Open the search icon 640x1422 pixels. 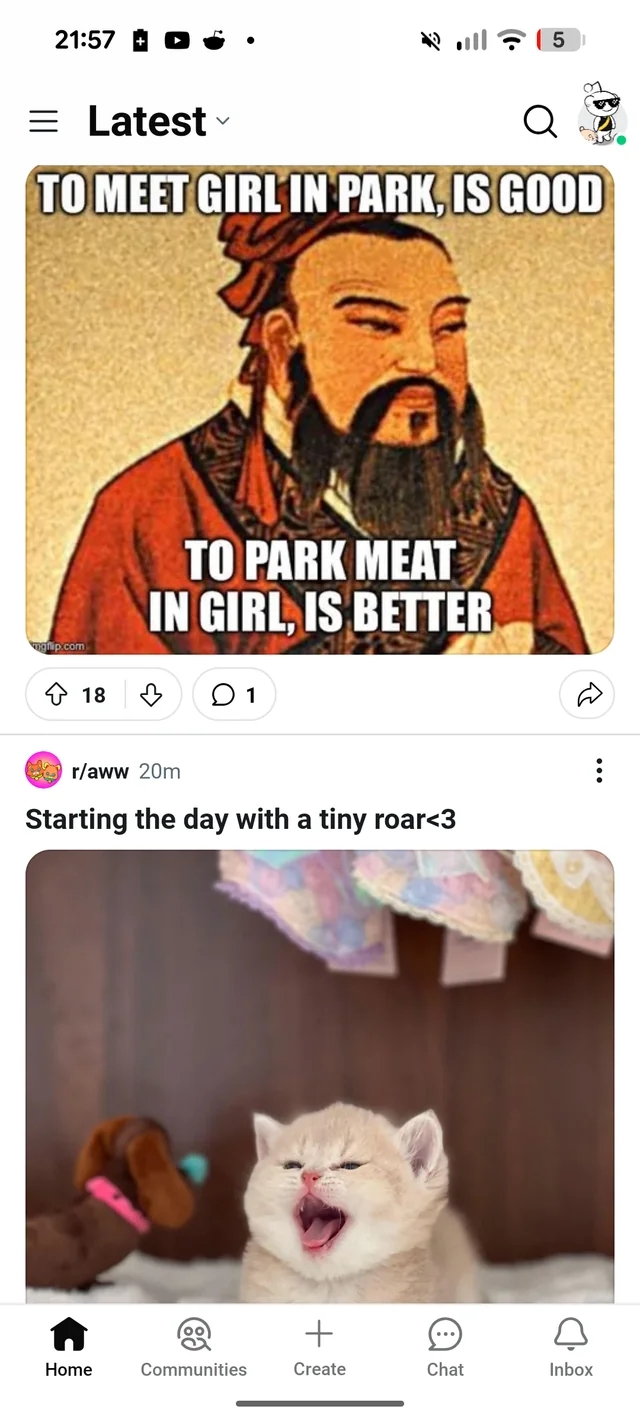pyautogui.click(x=540, y=121)
